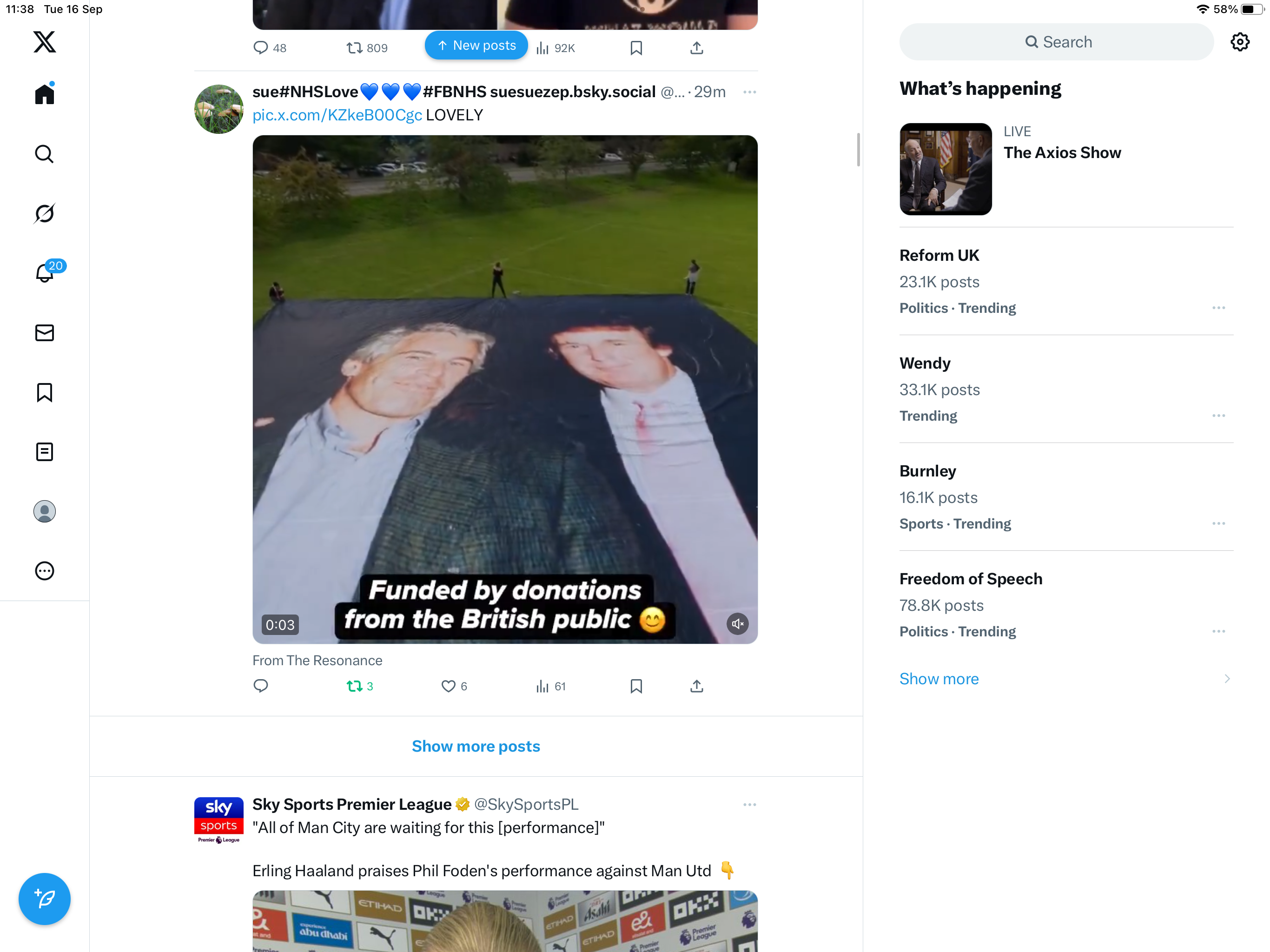Open the Grok tab in sidebar
Image resolution: width=1270 pixels, height=952 pixels.
[44, 214]
